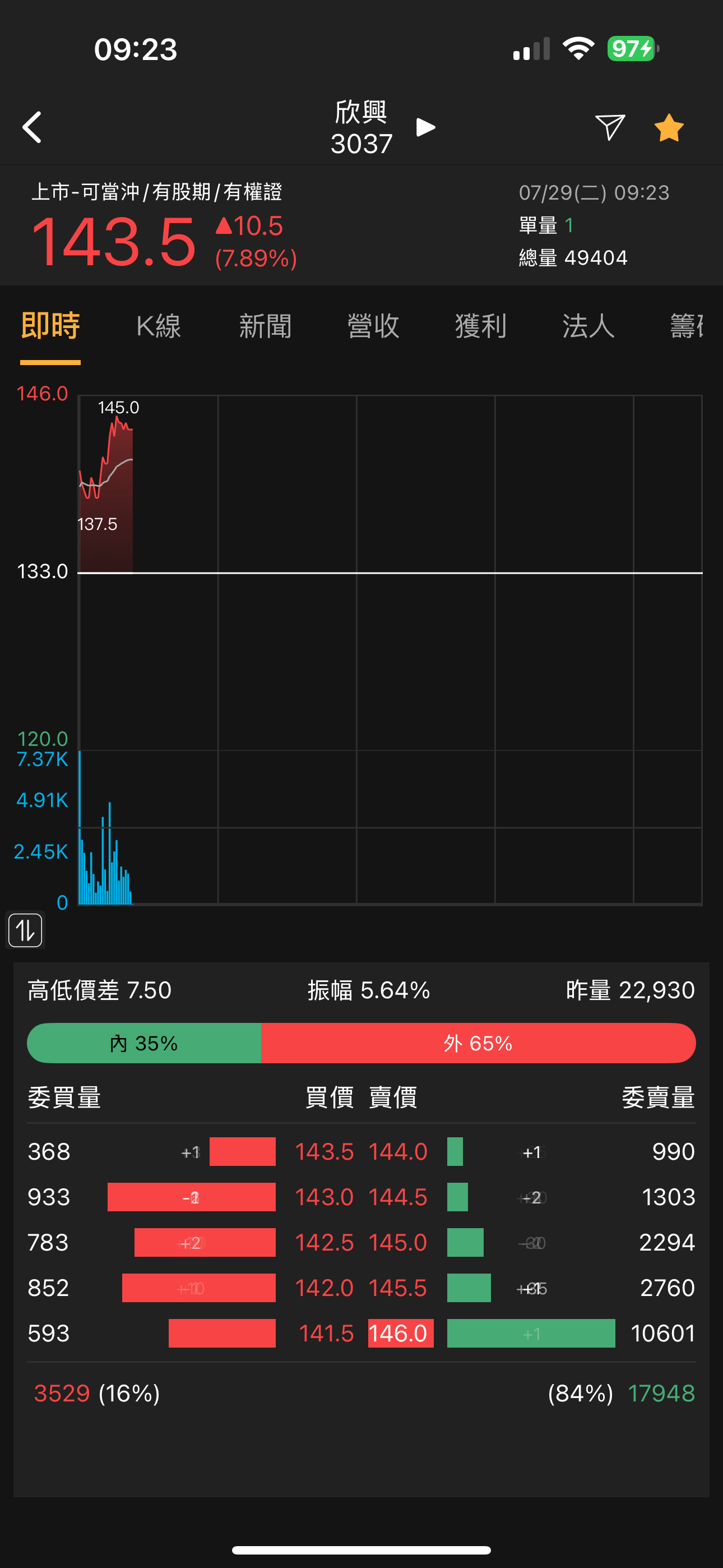The image size is (723, 1568).
Task: Toggle the favorite star for this stock
Action: click(x=669, y=127)
